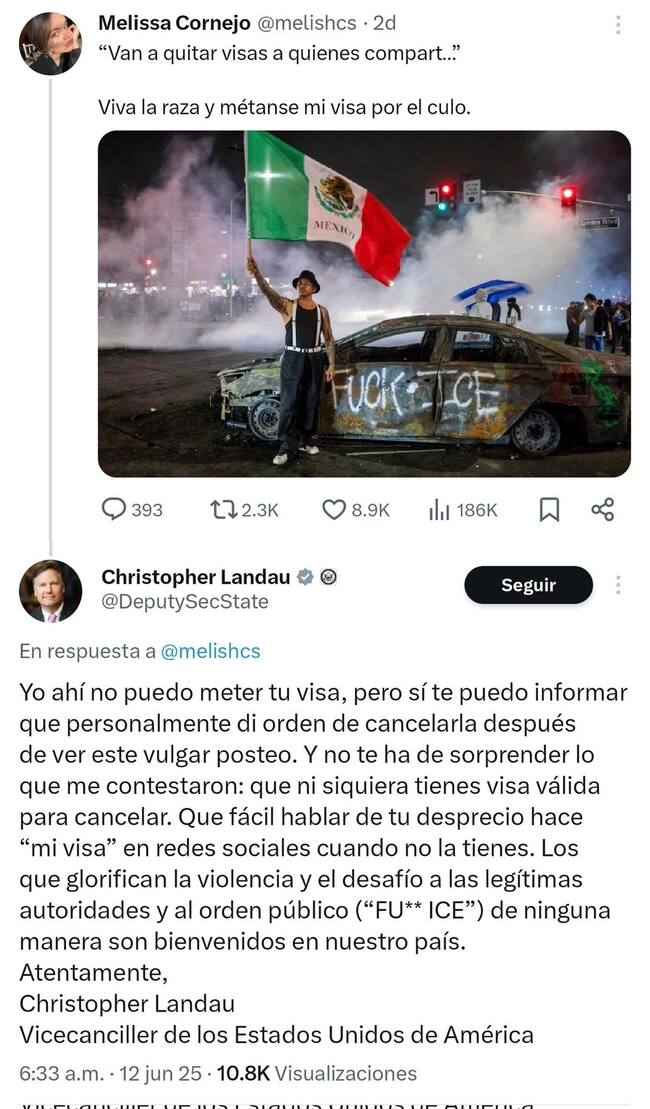Open the @melishcs mention link

210,651
